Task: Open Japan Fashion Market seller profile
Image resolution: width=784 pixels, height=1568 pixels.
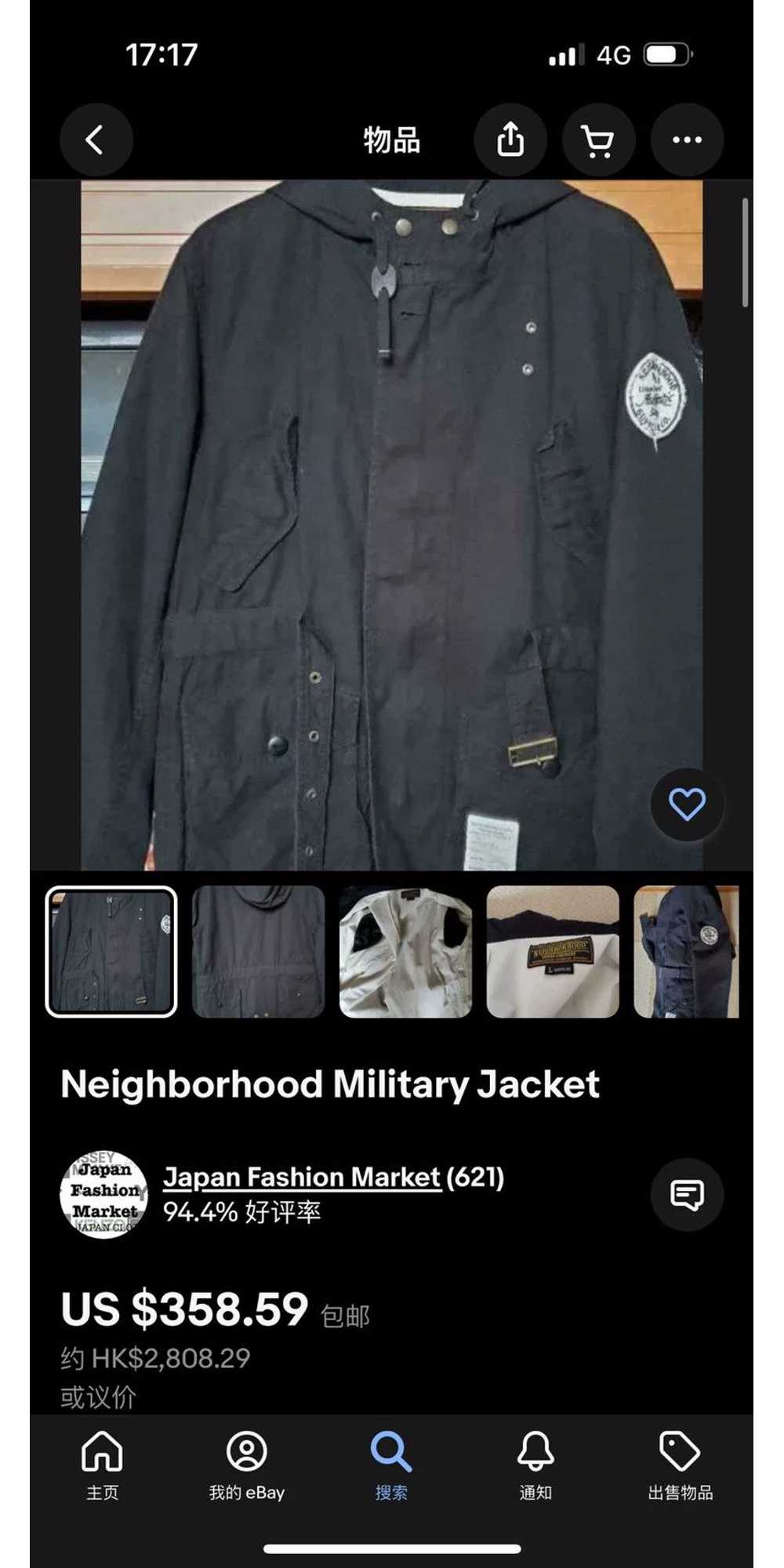Action: [x=302, y=1177]
